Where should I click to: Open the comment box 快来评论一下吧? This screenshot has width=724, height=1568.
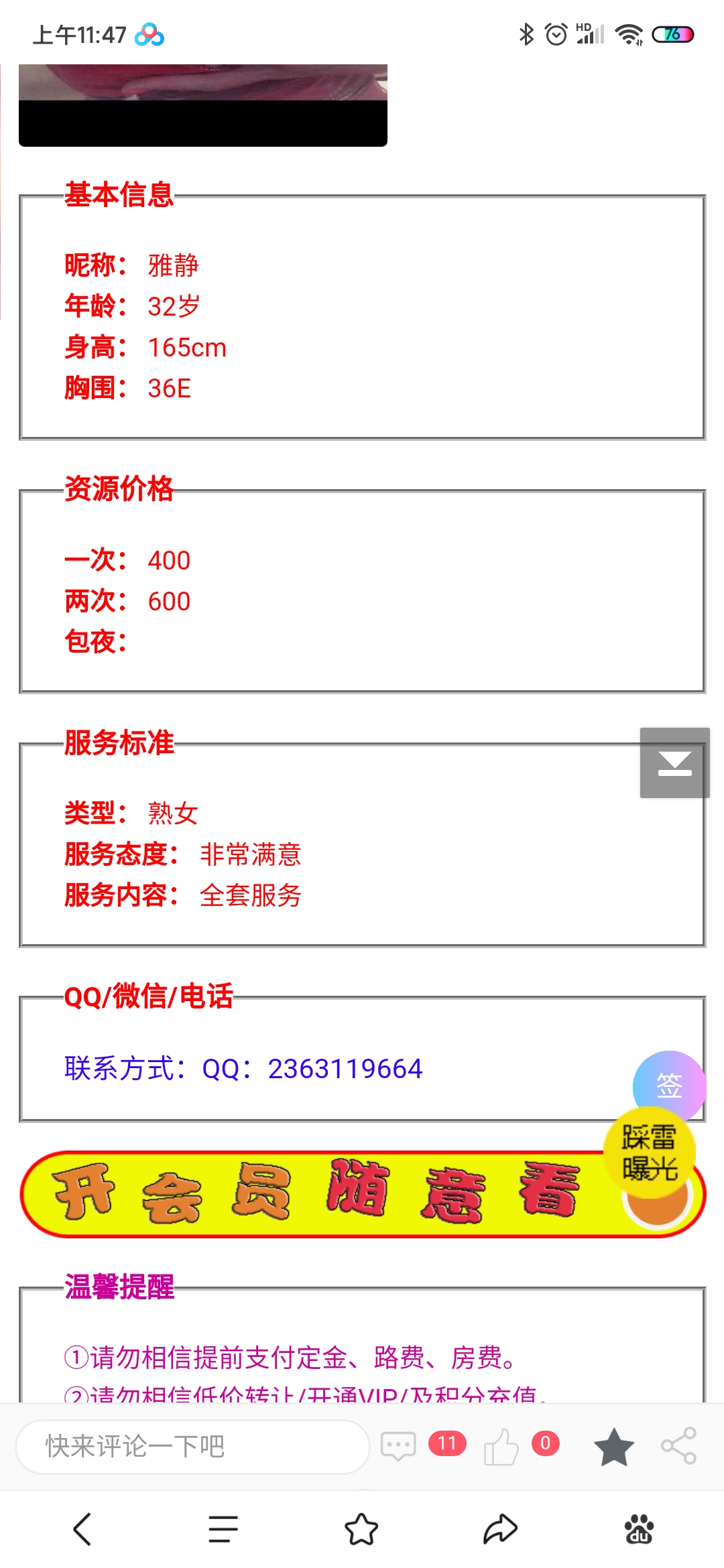click(x=192, y=1446)
